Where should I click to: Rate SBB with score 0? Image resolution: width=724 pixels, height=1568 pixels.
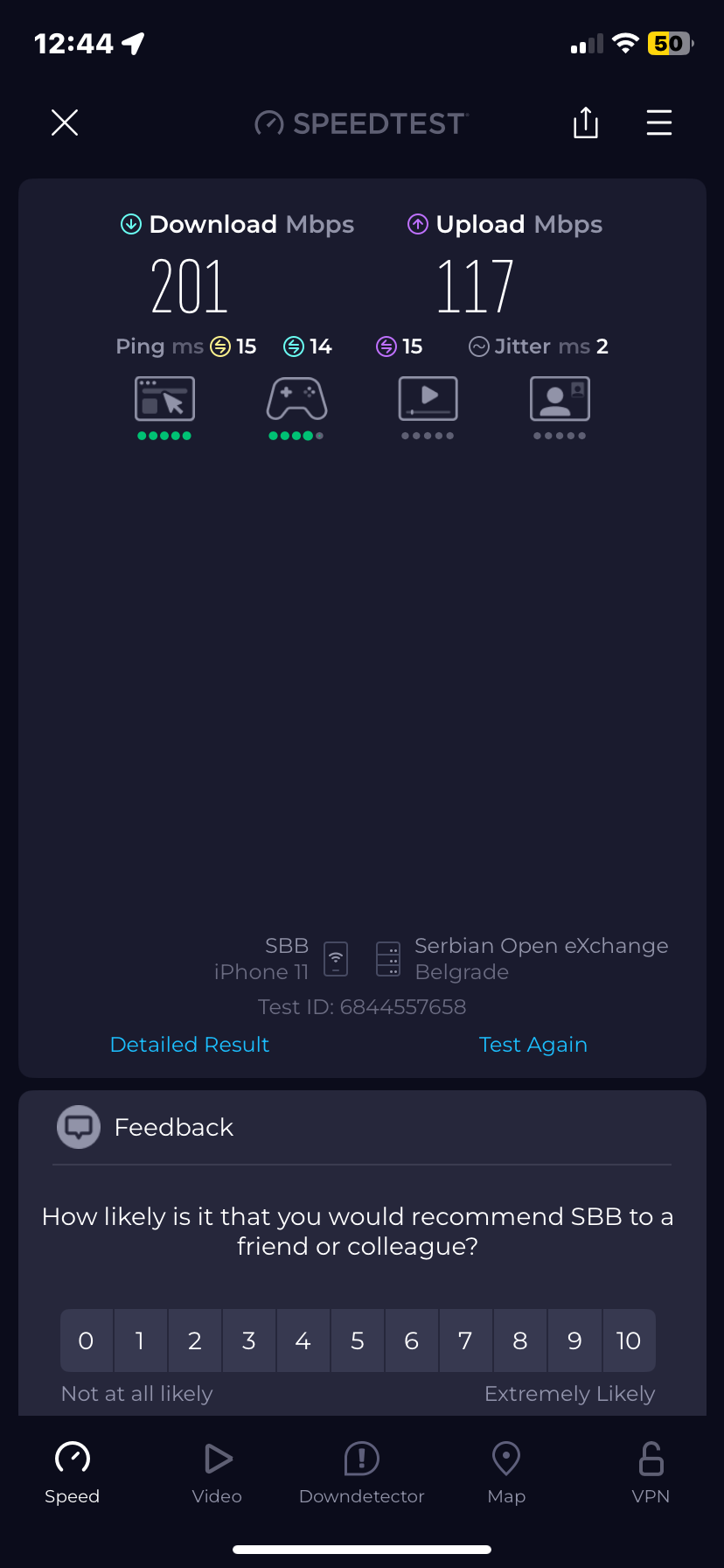86,1340
